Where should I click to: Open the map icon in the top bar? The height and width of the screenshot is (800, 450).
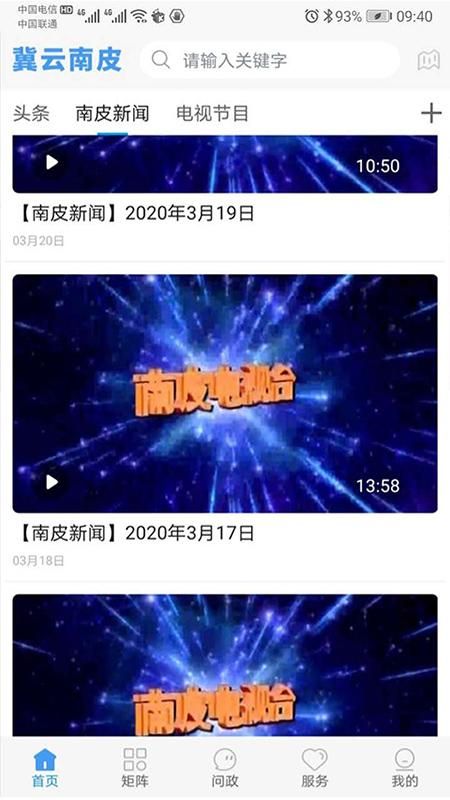click(x=429, y=60)
